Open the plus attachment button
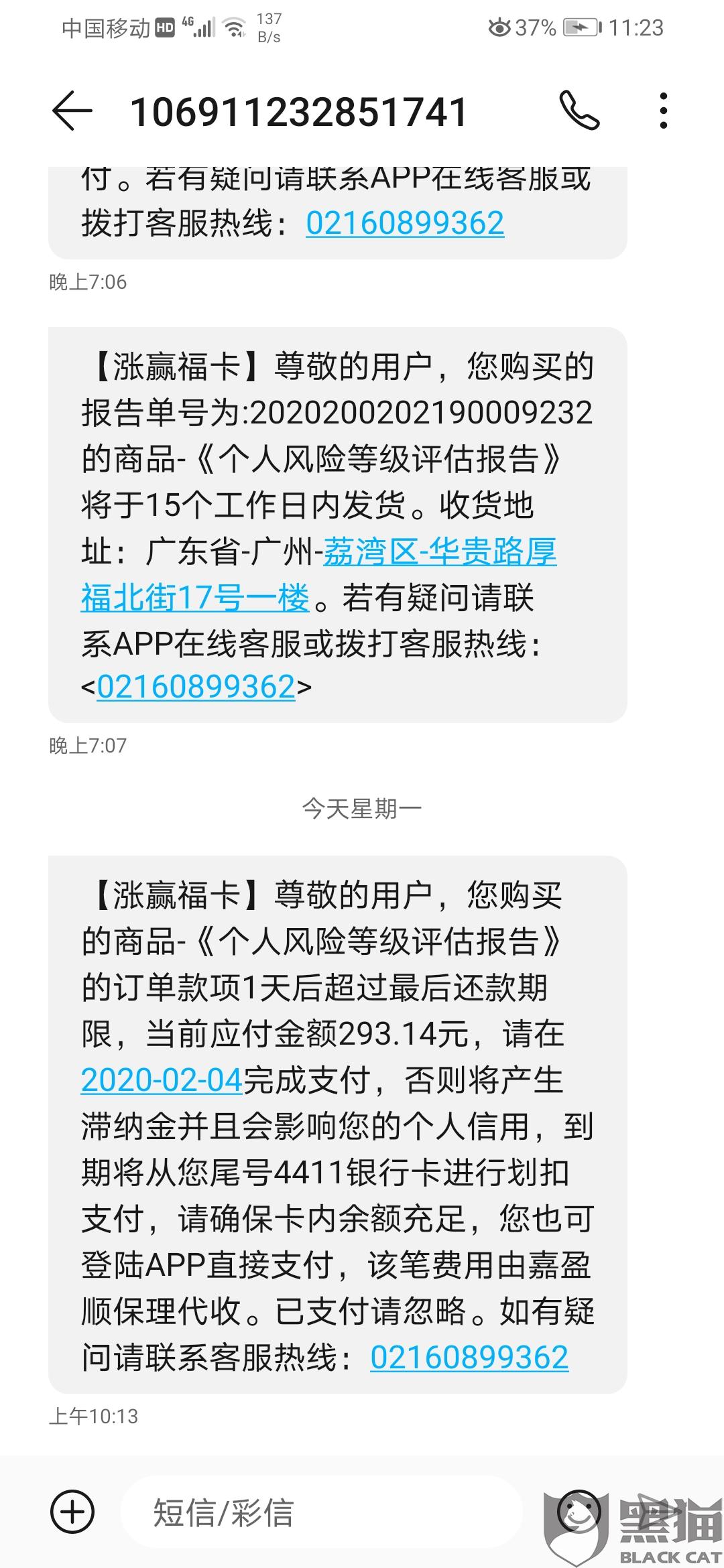This screenshot has width=724, height=1568. pos(72,1512)
